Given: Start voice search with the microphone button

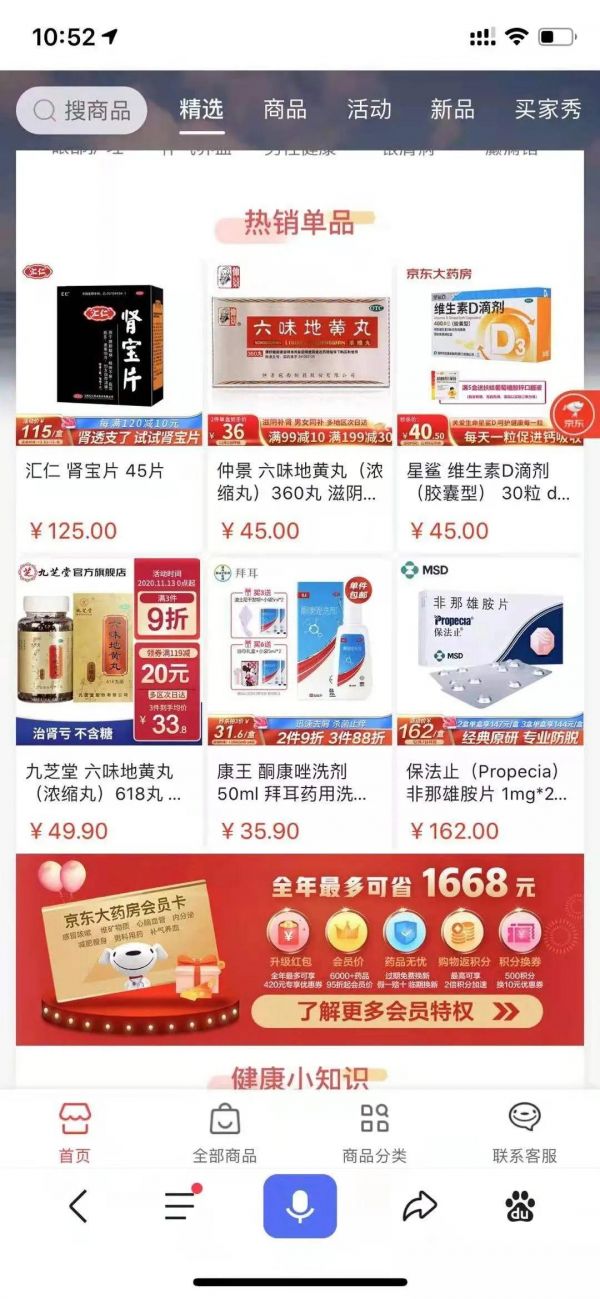Looking at the screenshot, I should [x=300, y=1207].
